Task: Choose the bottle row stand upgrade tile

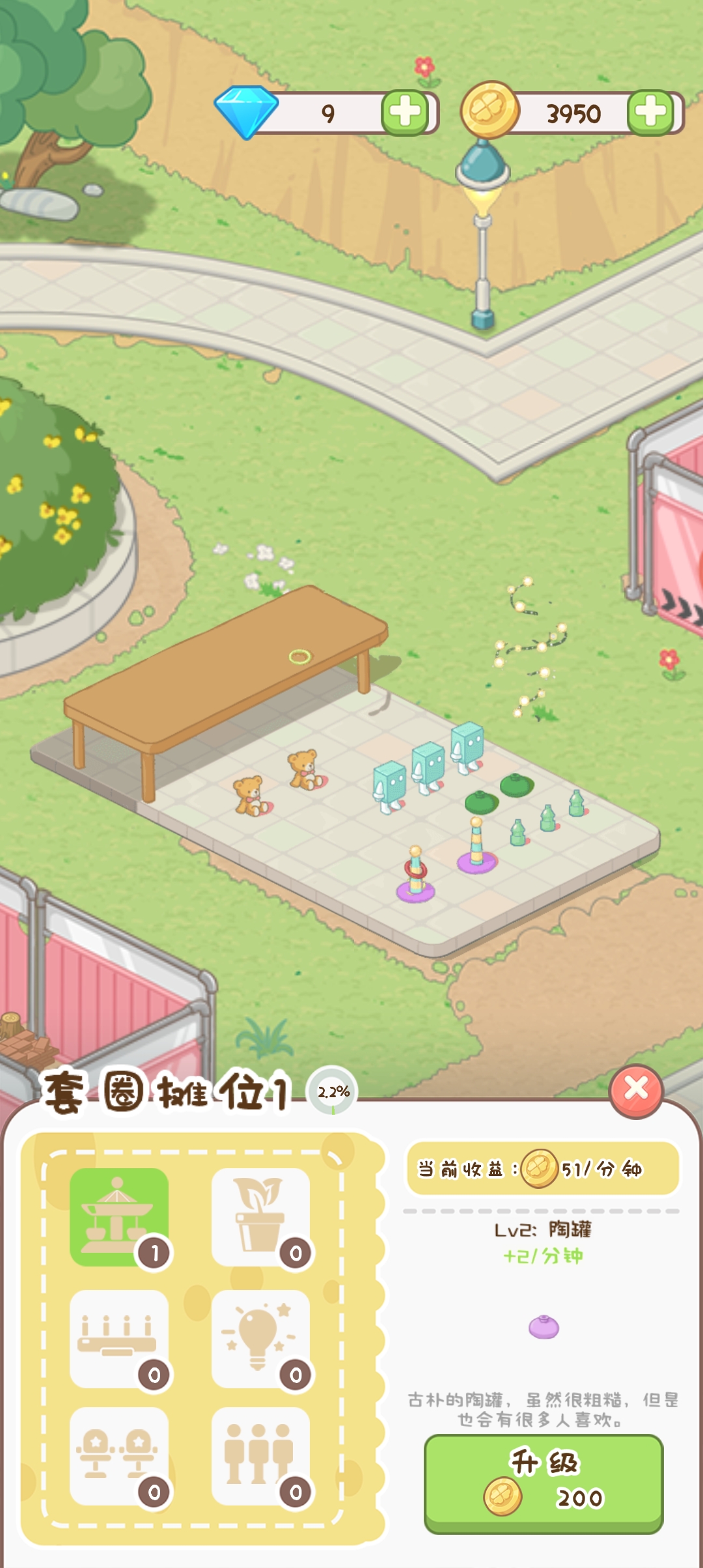Action: pyautogui.click(x=119, y=1338)
